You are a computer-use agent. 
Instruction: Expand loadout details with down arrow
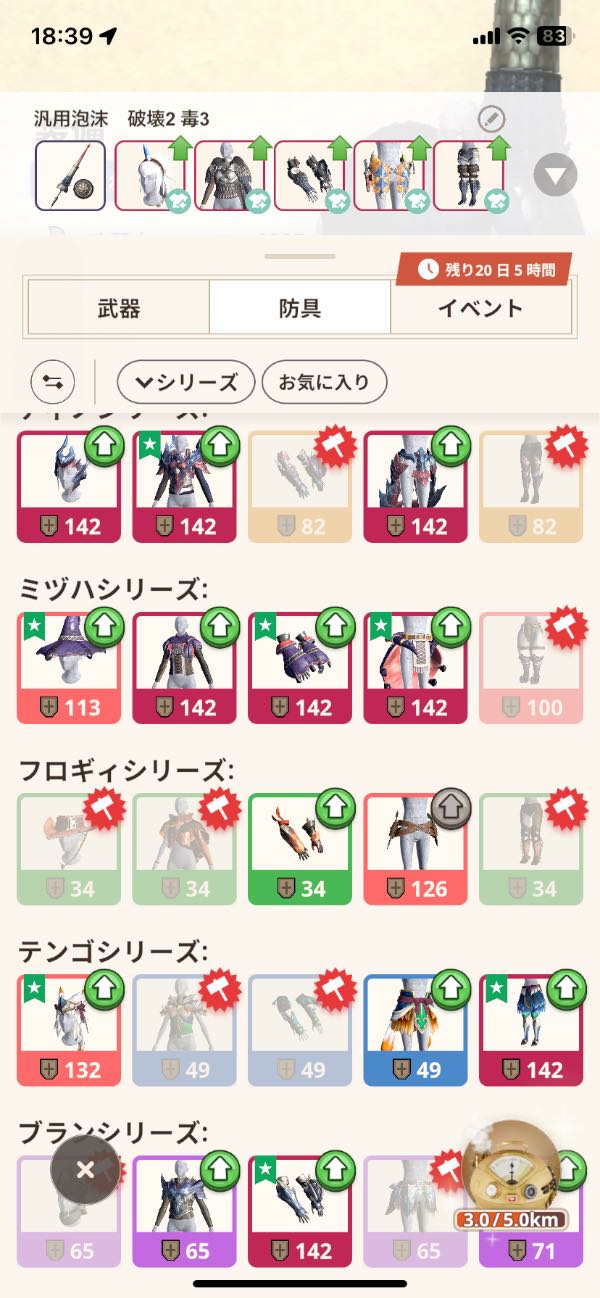pyautogui.click(x=555, y=177)
